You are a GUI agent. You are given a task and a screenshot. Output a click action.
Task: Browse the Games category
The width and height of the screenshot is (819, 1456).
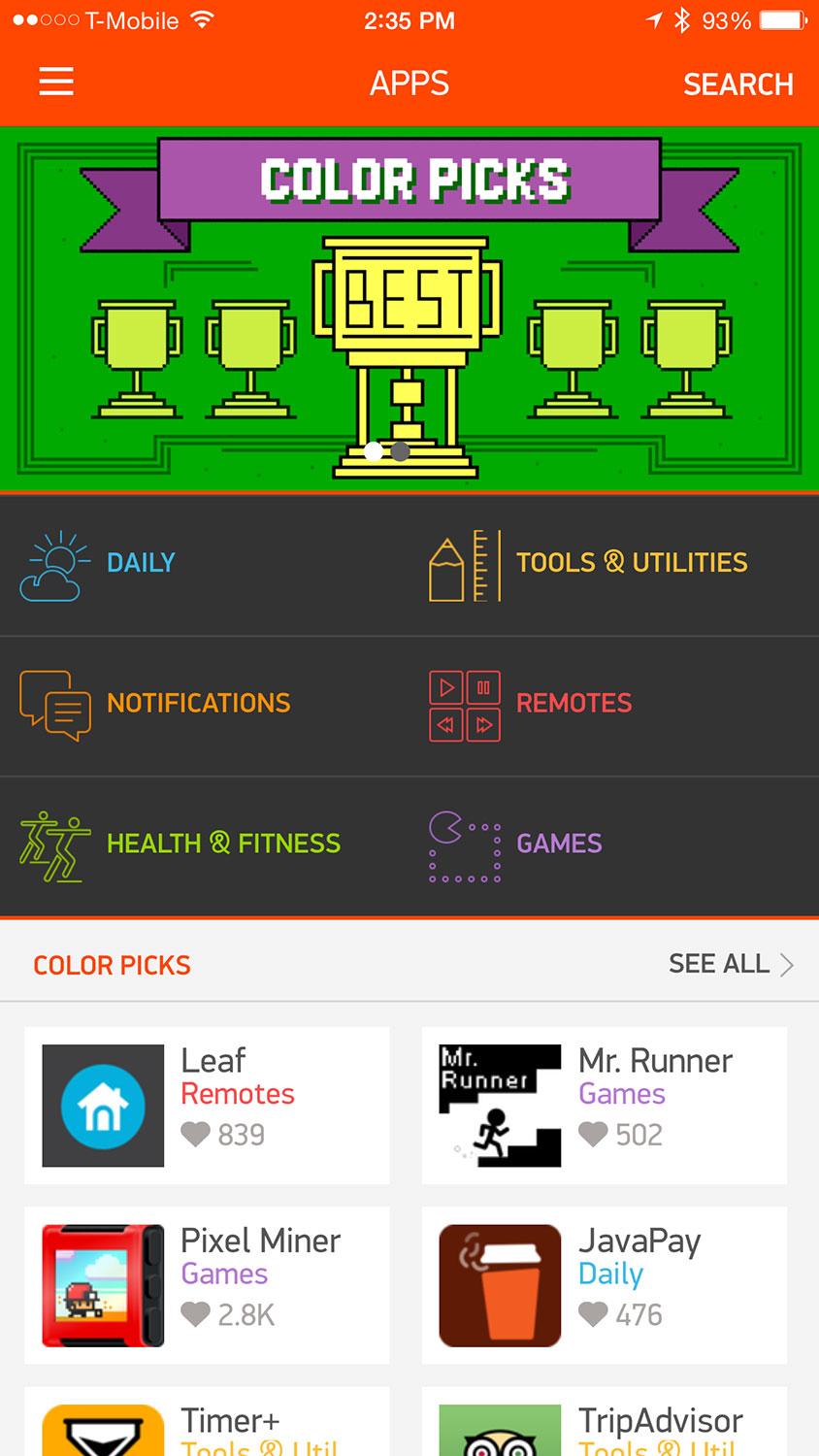pos(614,845)
